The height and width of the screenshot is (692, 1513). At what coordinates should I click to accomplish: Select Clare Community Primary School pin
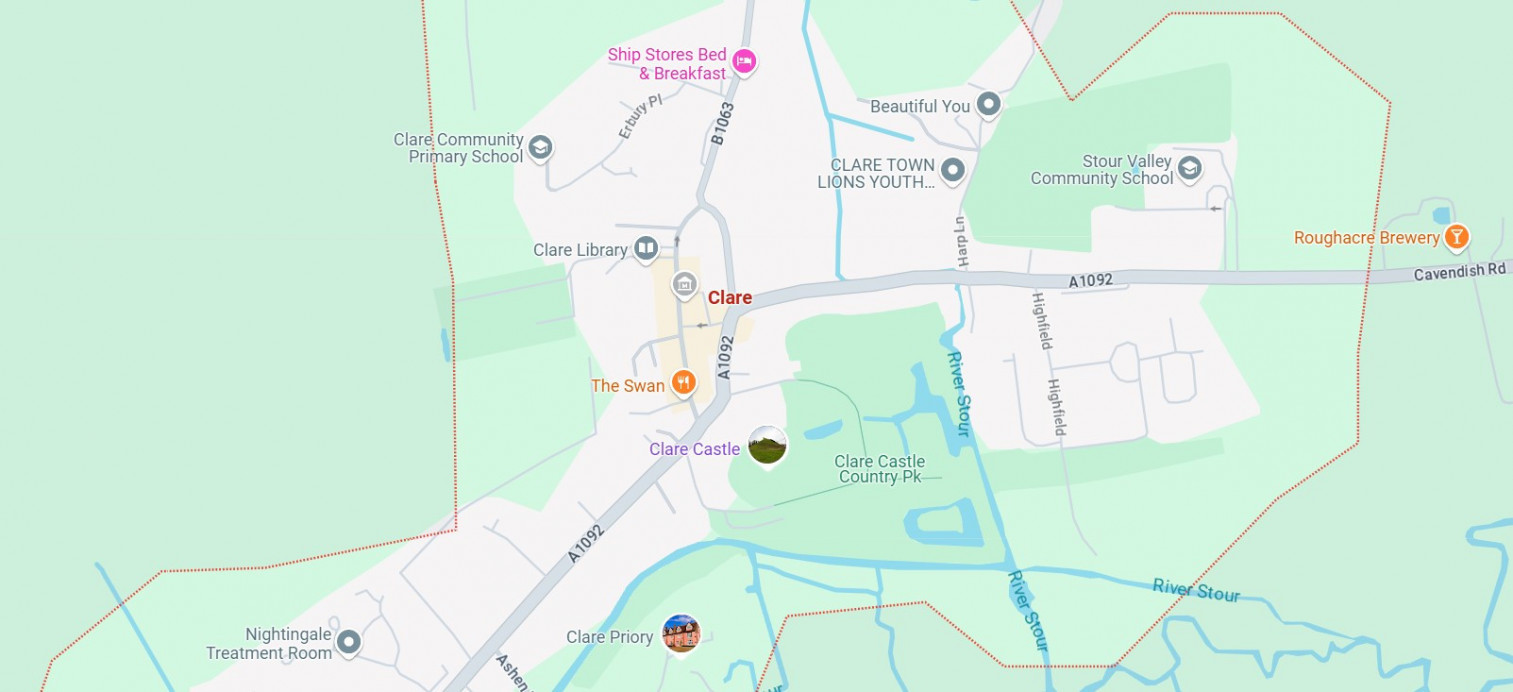click(x=540, y=148)
